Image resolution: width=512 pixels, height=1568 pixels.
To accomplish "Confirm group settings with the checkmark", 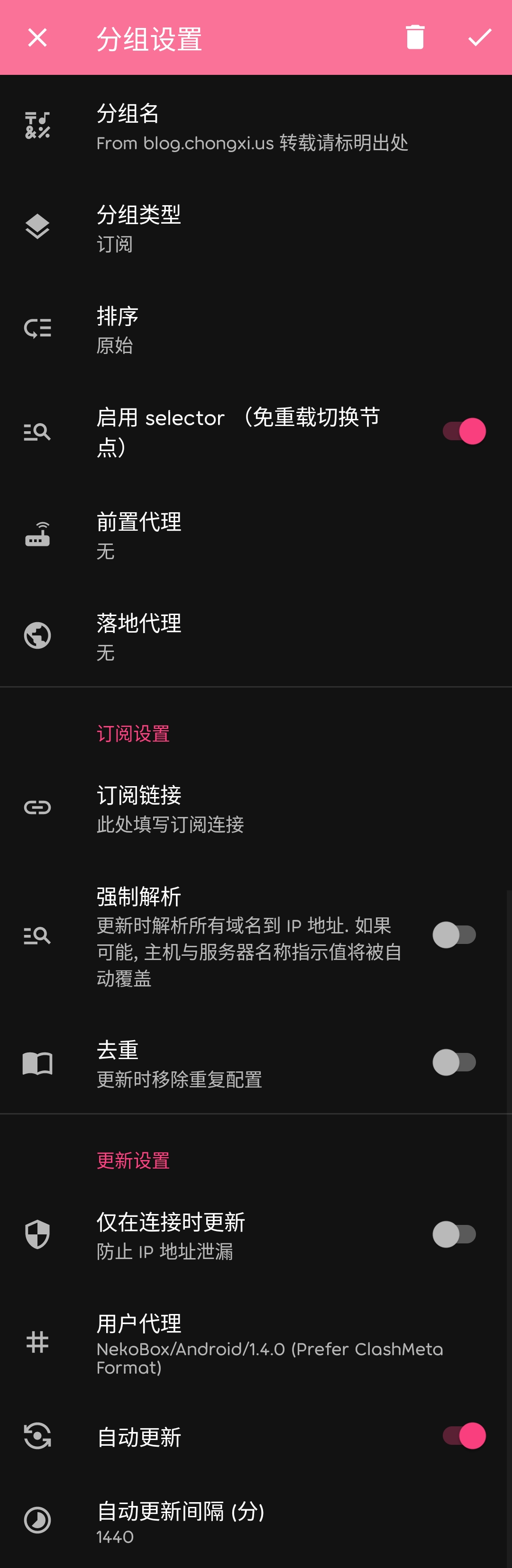I will pyautogui.click(x=479, y=38).
